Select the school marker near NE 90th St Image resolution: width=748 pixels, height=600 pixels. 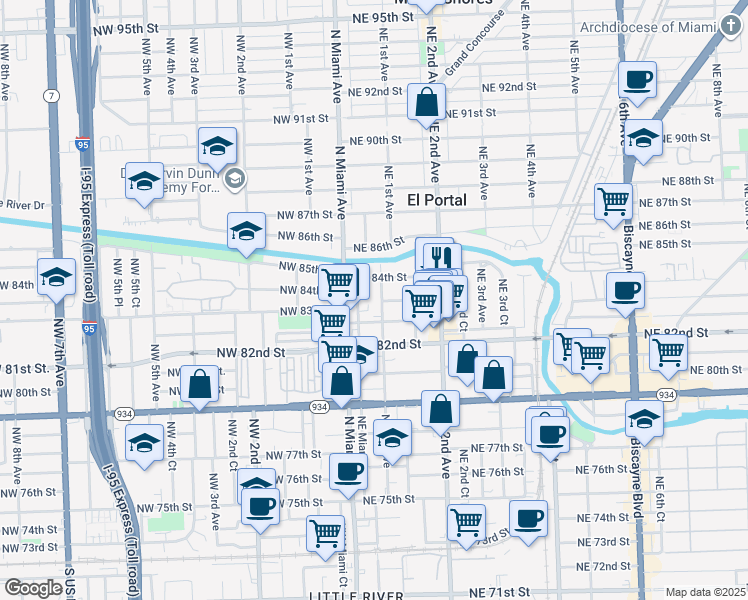pos(644,138)
